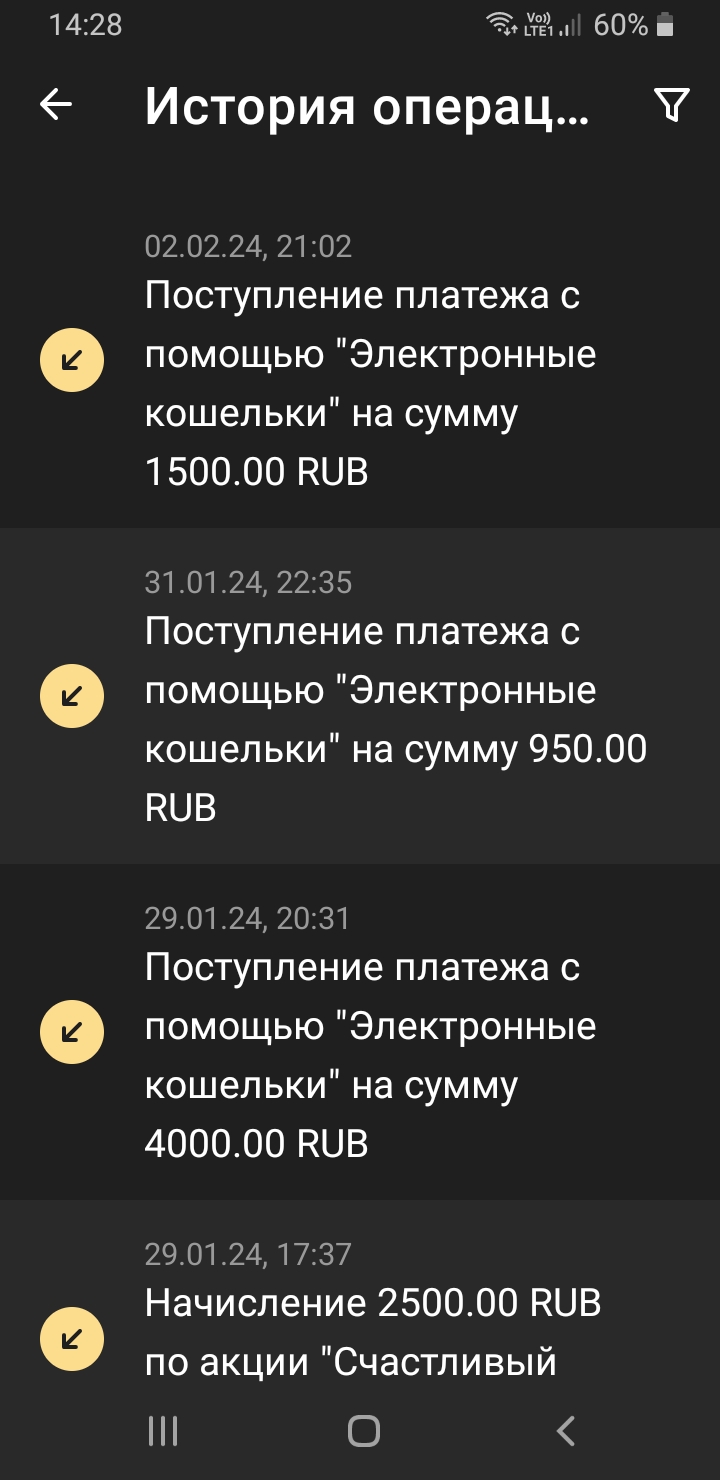Open the operations filter
This screenshot has height=1480, width=720.
[x=671, y=105]
